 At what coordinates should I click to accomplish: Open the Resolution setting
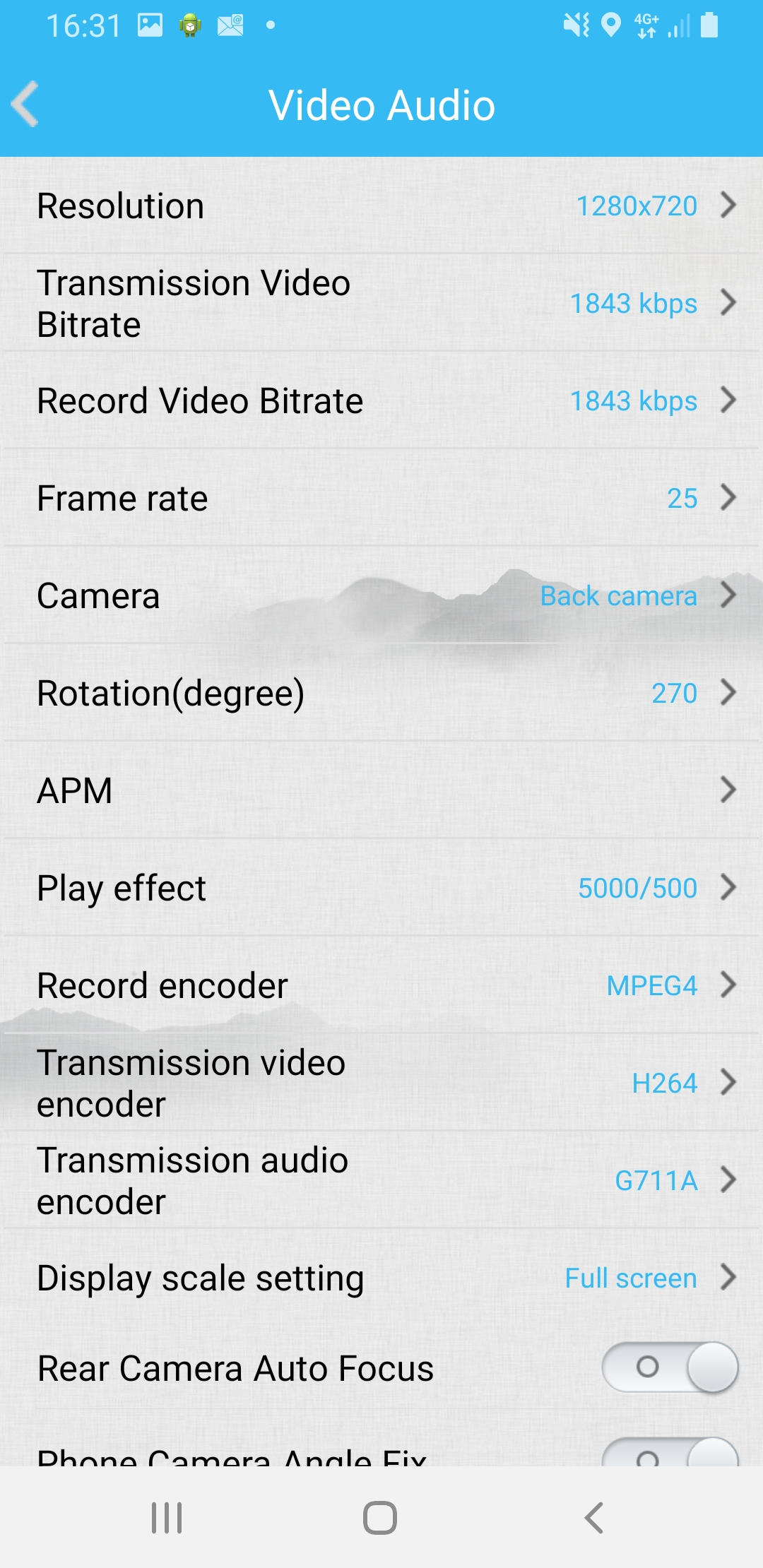(x=381, y=206)
